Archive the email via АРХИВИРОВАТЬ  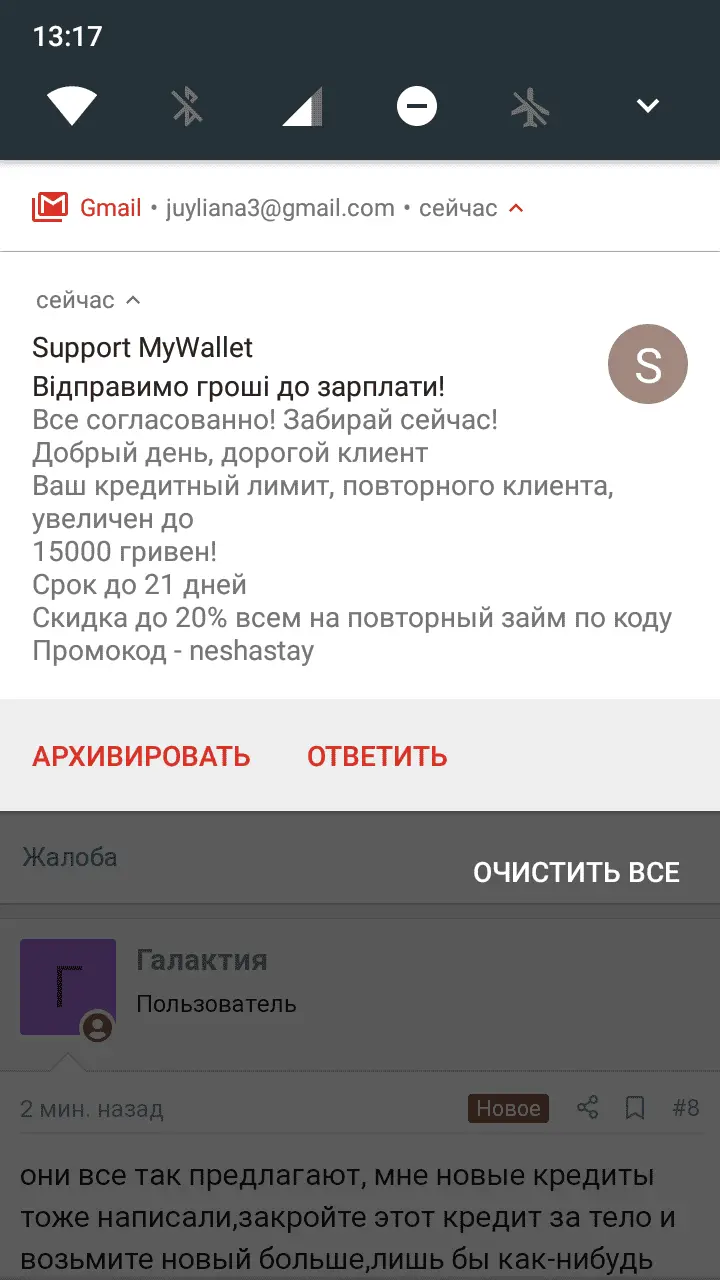(x=141, y=756)
